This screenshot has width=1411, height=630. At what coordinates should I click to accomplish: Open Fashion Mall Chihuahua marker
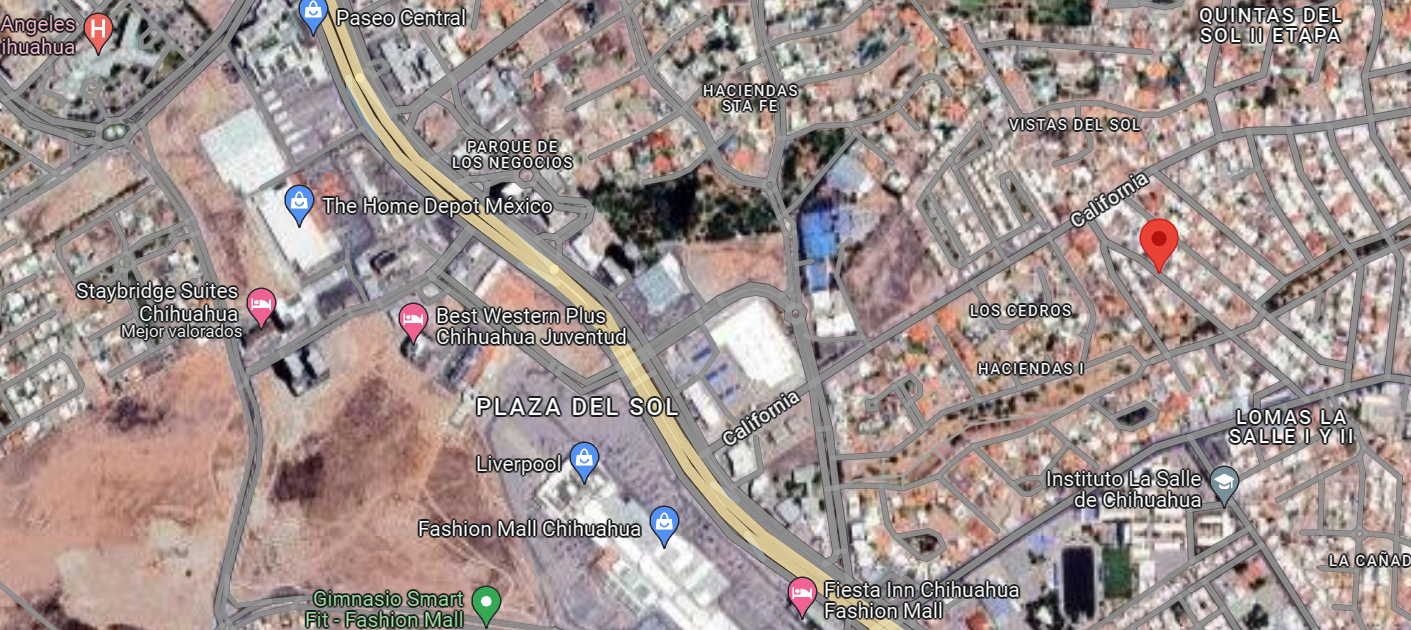664,524
